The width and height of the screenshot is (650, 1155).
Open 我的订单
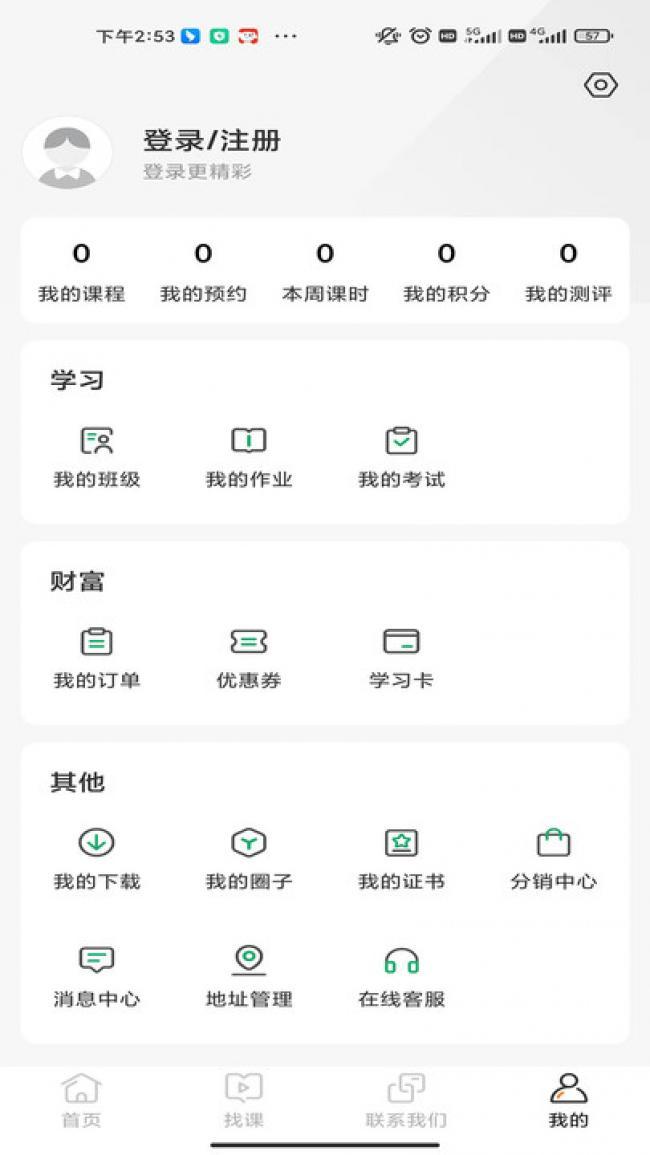tap(97, 658)
